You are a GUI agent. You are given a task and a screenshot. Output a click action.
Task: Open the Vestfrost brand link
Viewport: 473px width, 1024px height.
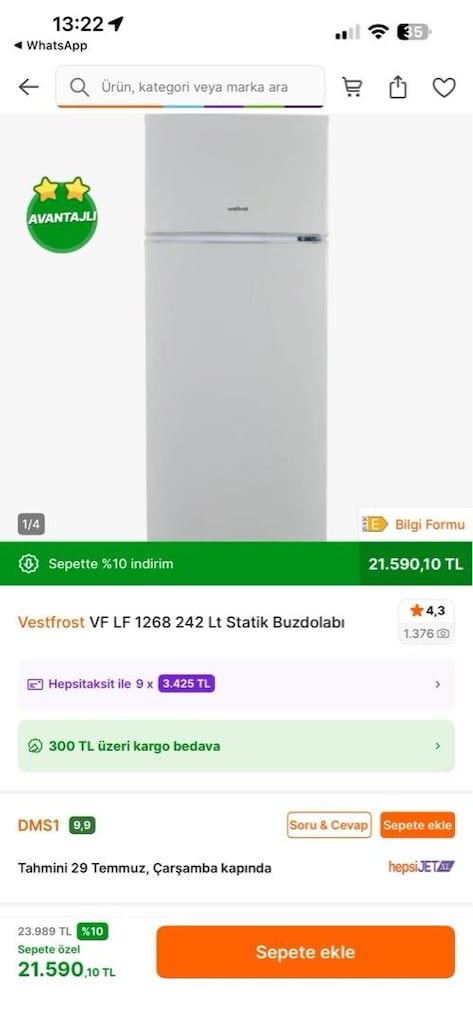51,622
